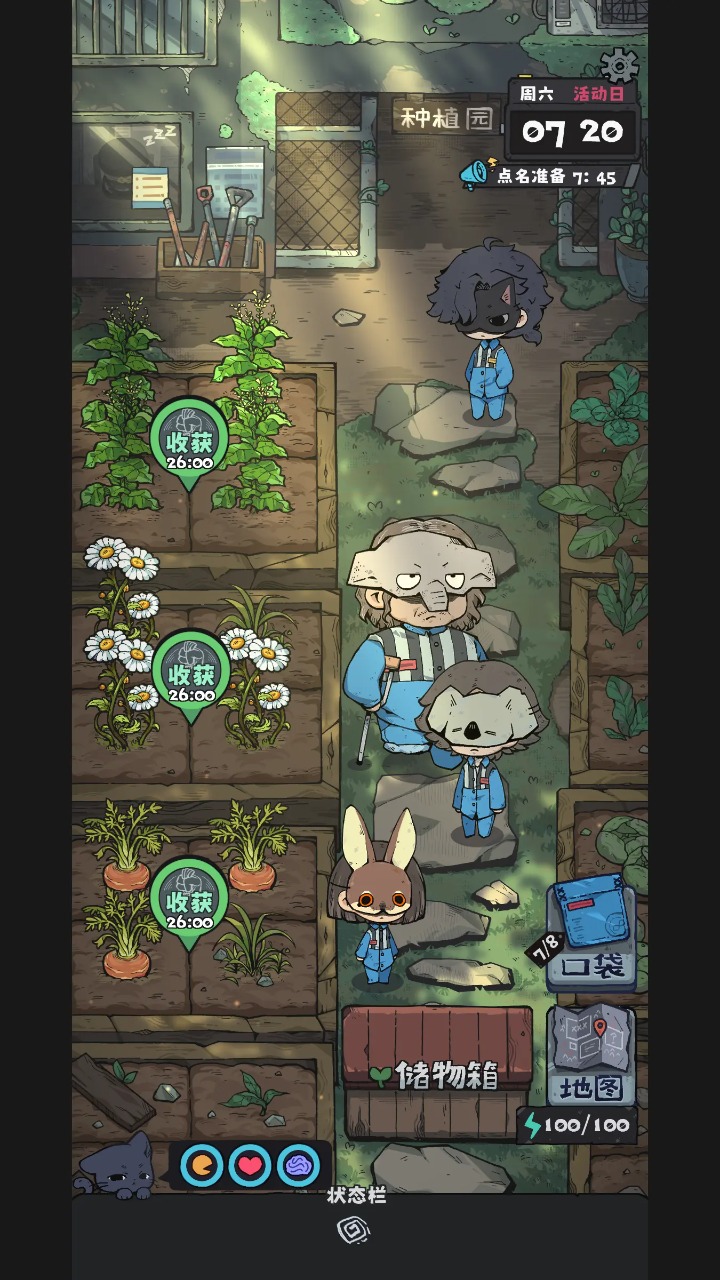
Task: Tap the heart health status icon
Action: click(250, 1165)
